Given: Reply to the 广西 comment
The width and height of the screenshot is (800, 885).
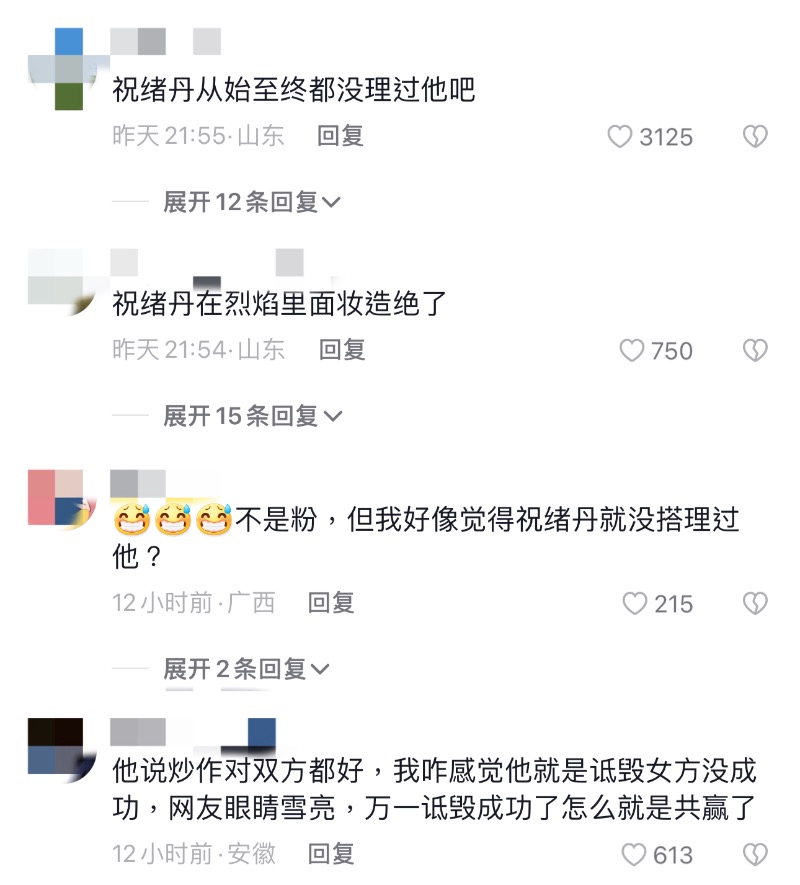Looking at the screenshot, I should click(331, 602).
